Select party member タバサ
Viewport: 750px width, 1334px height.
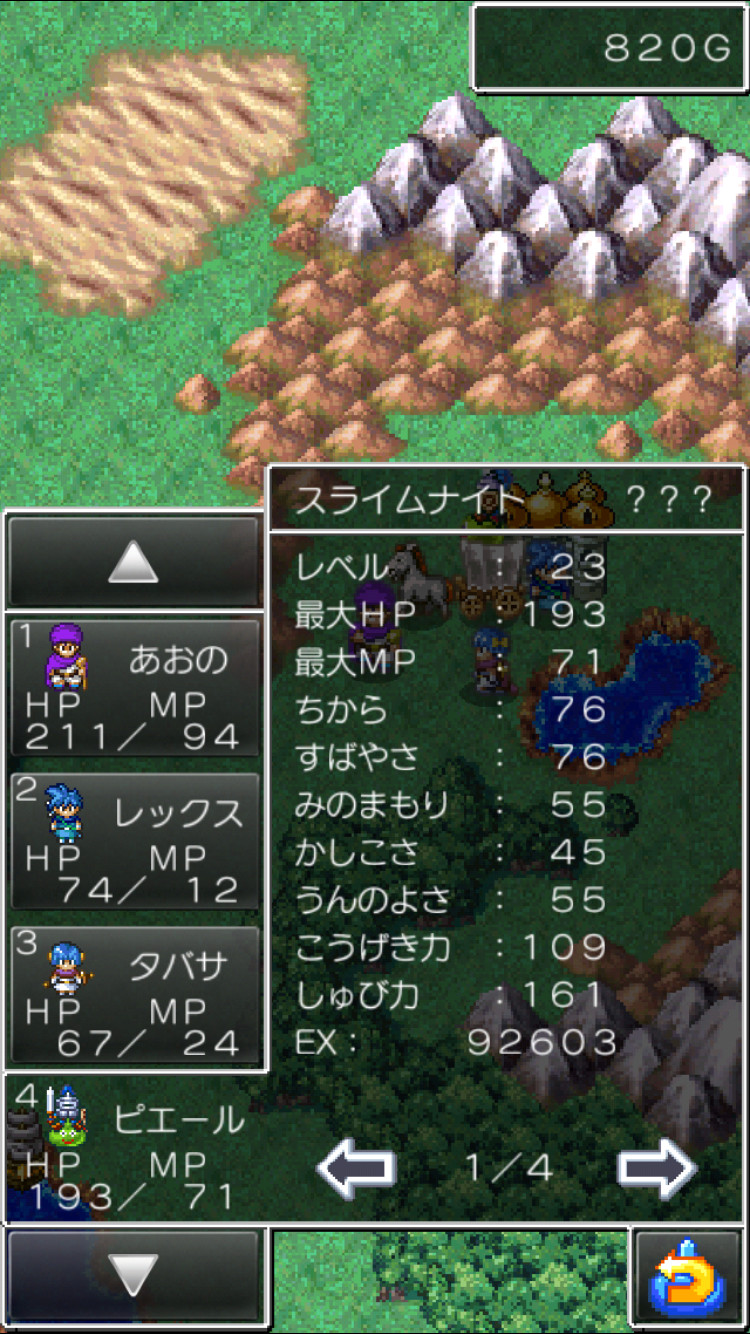pyautogui.click(x=135, y=996)
